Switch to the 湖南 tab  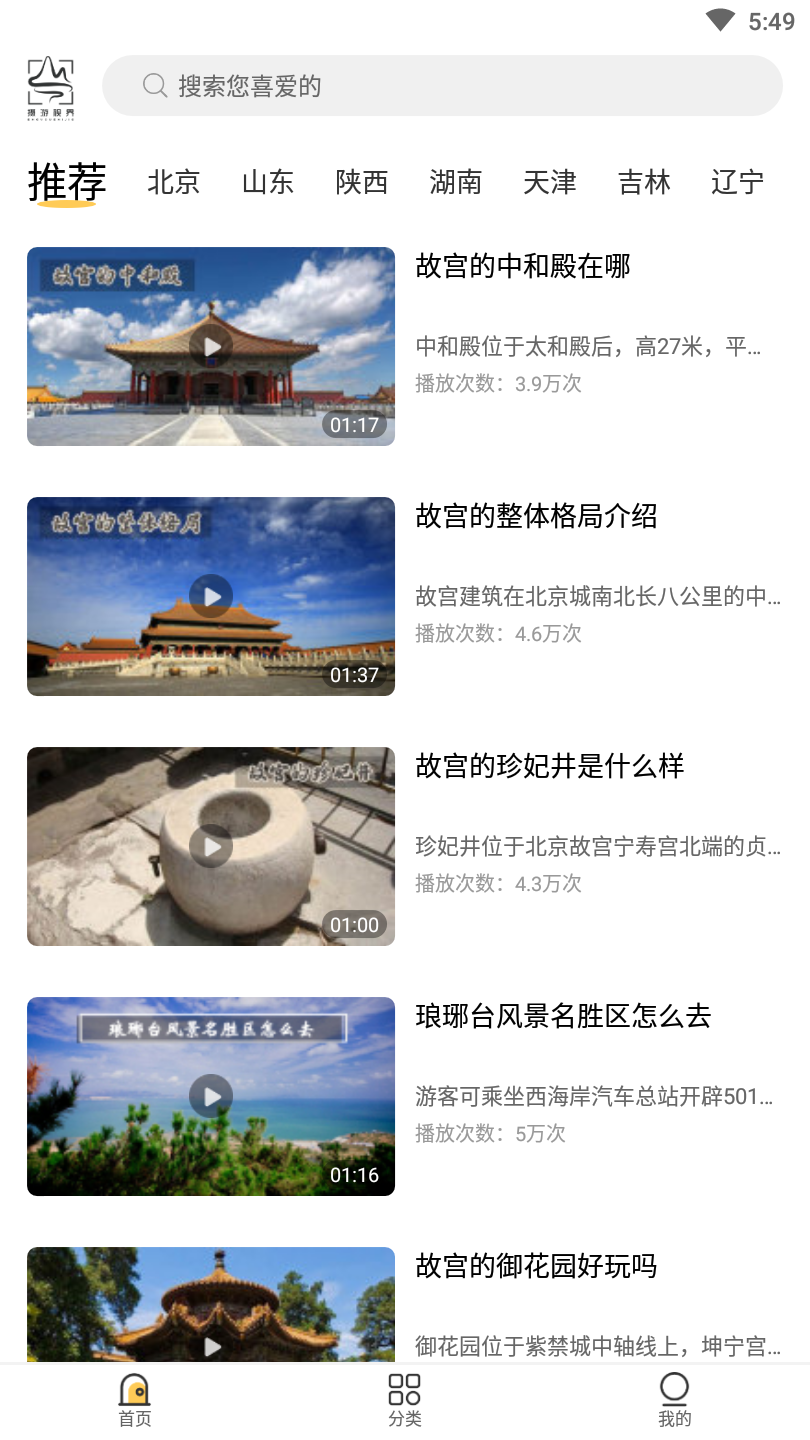coord(455,182)
